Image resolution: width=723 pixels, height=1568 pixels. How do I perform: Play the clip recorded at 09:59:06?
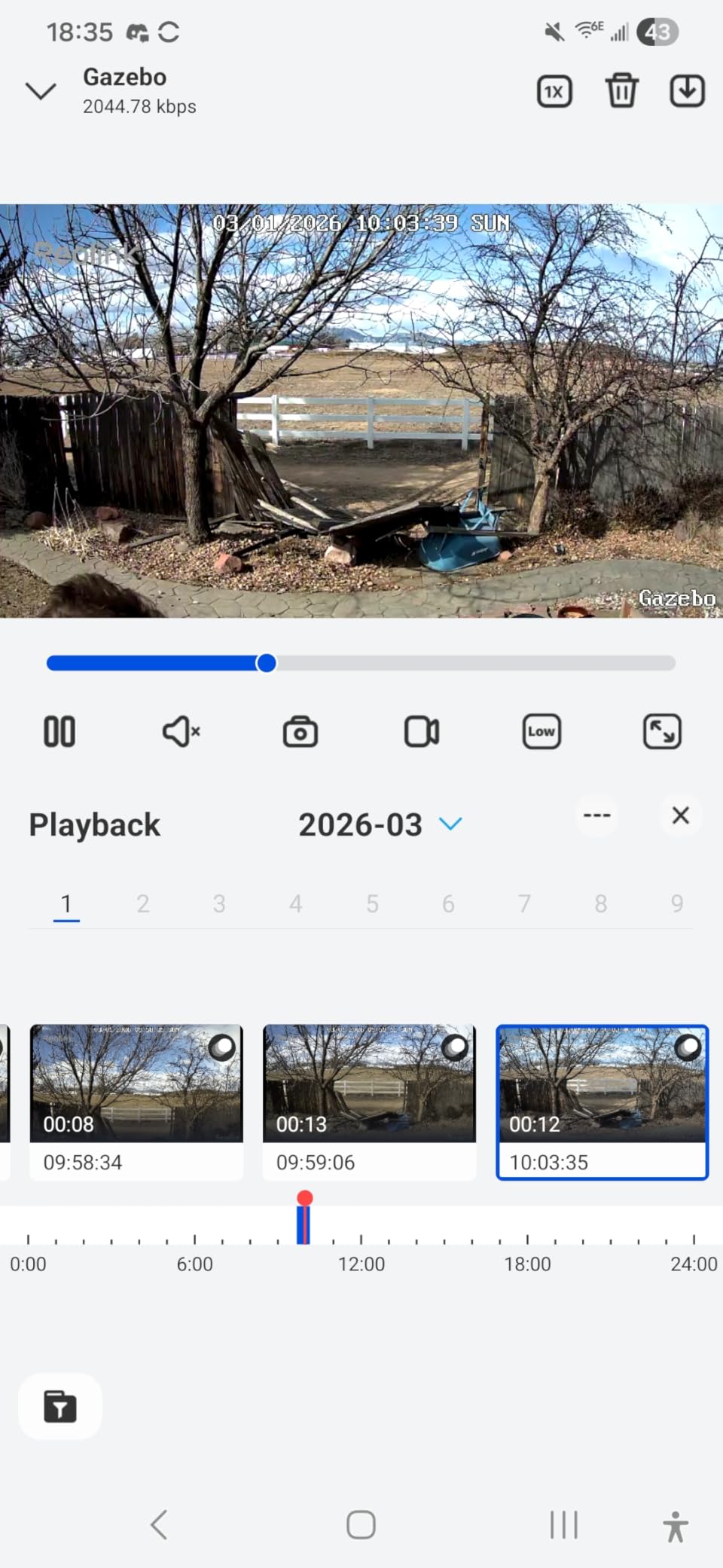pyautogui.click(x=369, y=1100)
